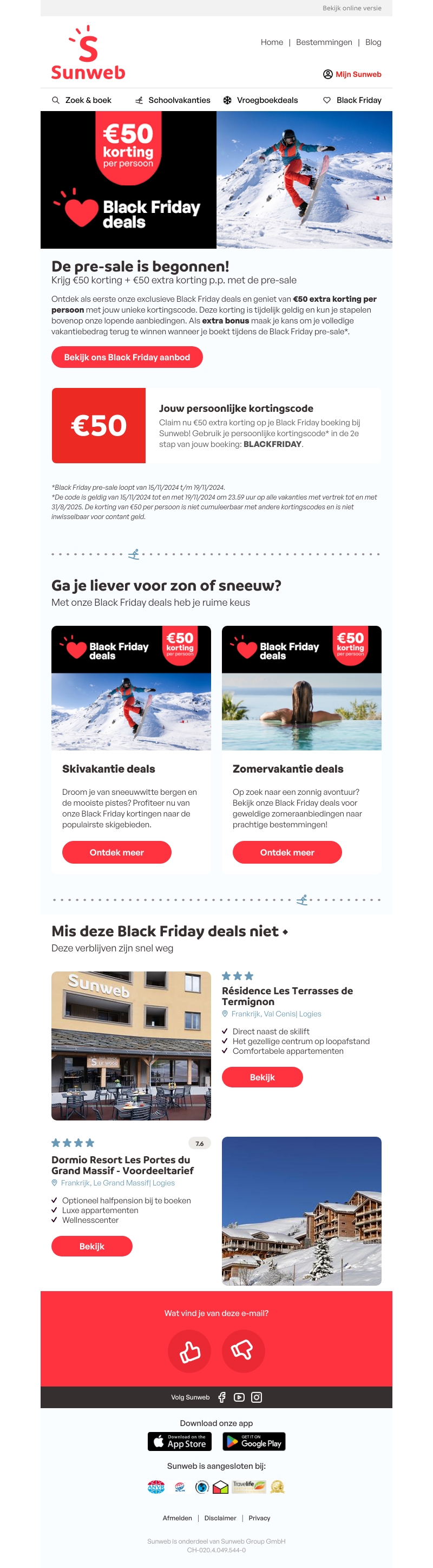
Task: Open Sunweb's Facebook page
Action: coord(222,1397)
